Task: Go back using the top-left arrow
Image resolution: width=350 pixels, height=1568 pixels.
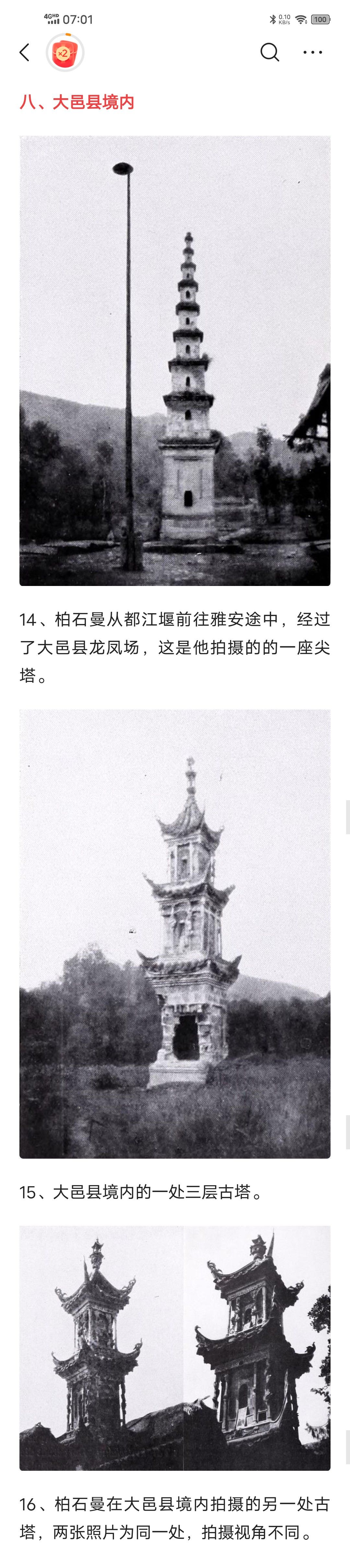Action: (24, 53)
